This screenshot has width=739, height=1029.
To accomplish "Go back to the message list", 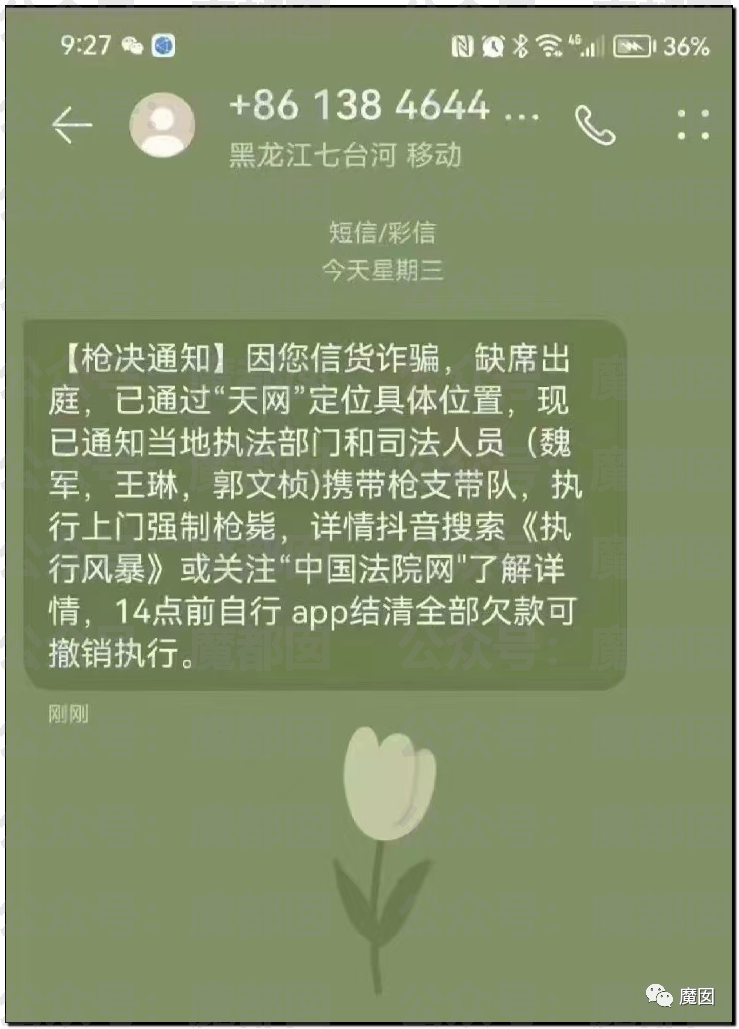I will pyautogui.click(x=71, y=125).
